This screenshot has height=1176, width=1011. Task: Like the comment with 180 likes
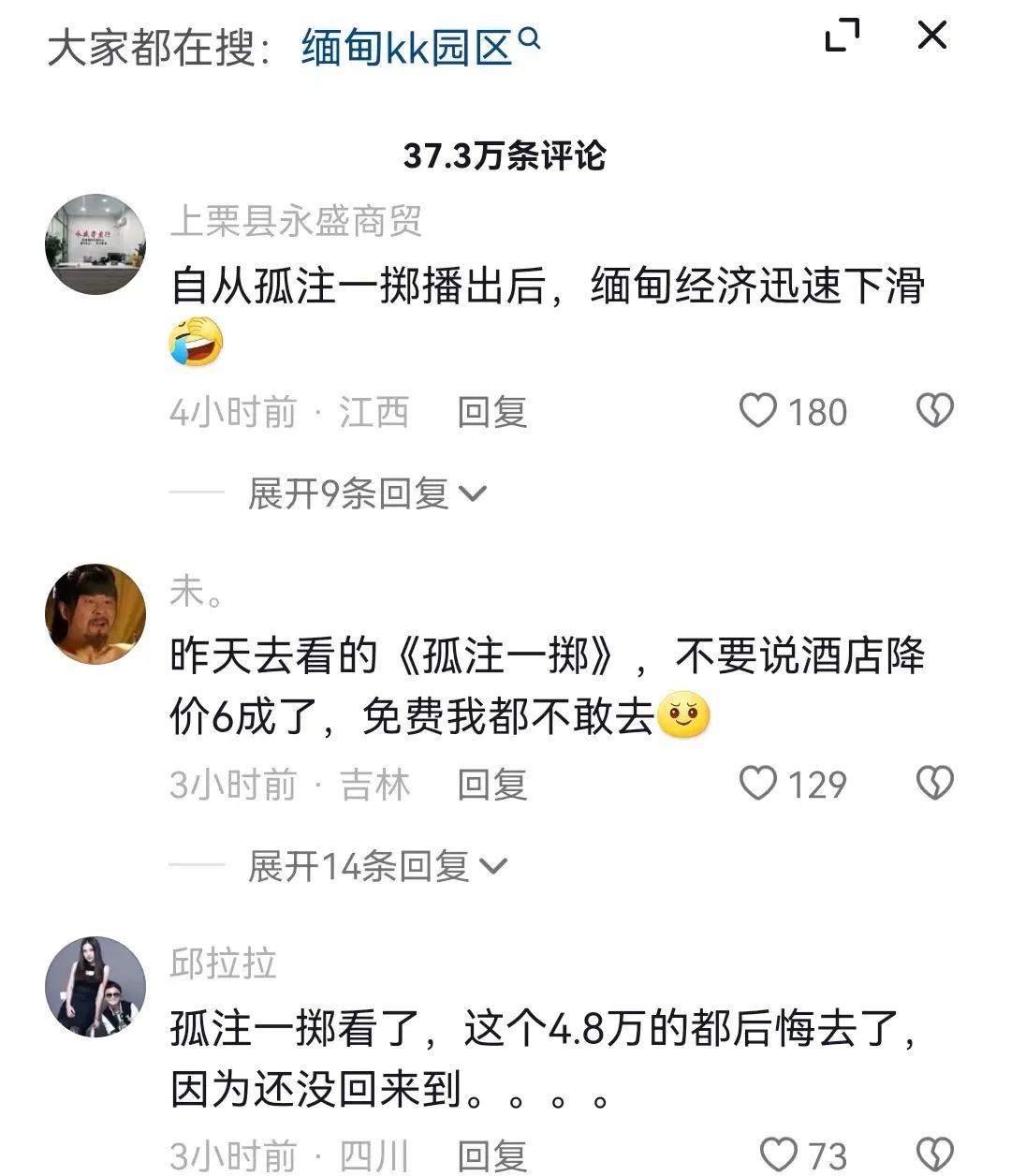pos(759,411)
